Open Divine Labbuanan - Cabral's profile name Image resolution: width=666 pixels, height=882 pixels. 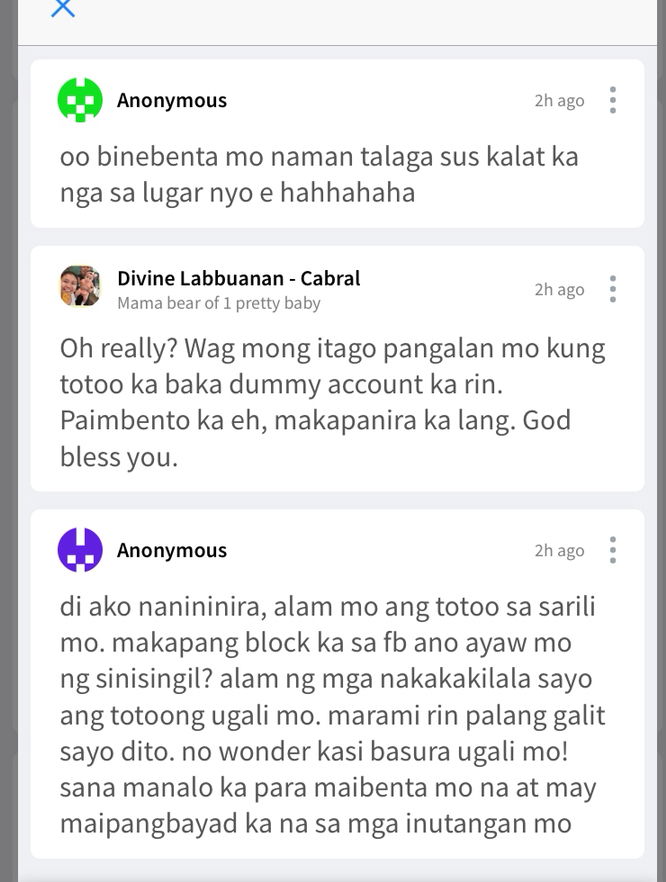pos(238,278)
